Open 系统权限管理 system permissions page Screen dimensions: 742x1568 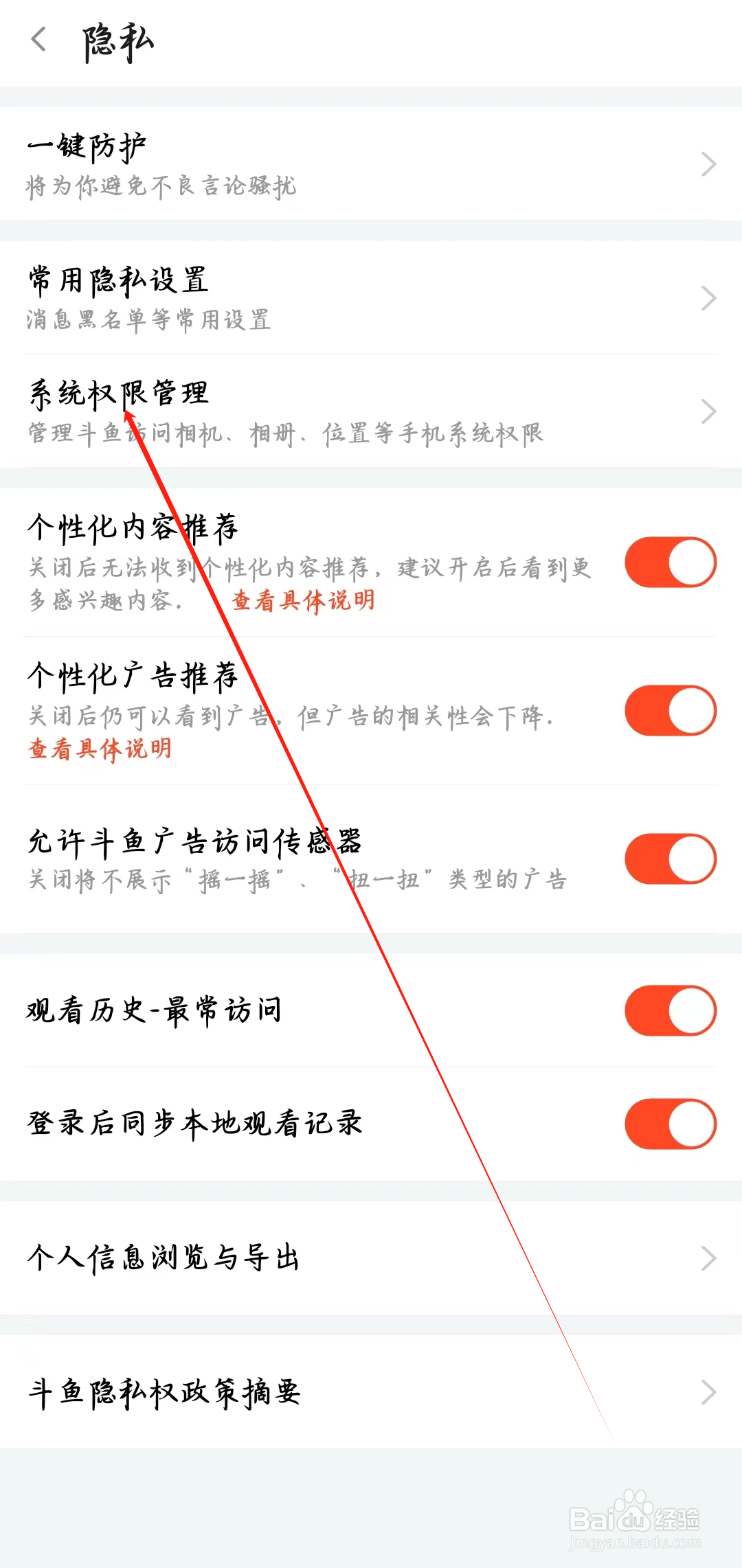(275, 412)
